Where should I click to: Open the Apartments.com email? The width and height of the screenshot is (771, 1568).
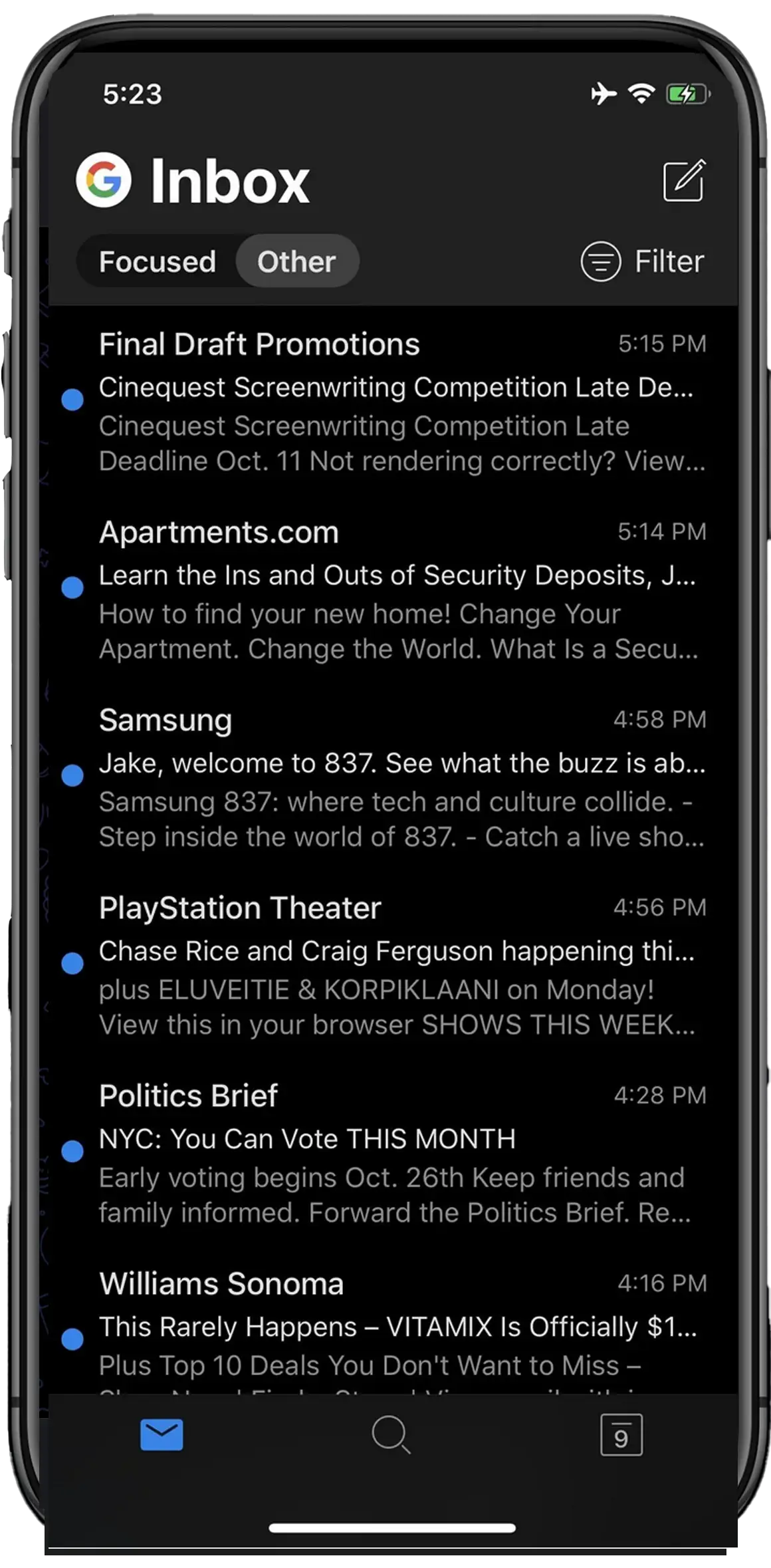tap(393, 589)
